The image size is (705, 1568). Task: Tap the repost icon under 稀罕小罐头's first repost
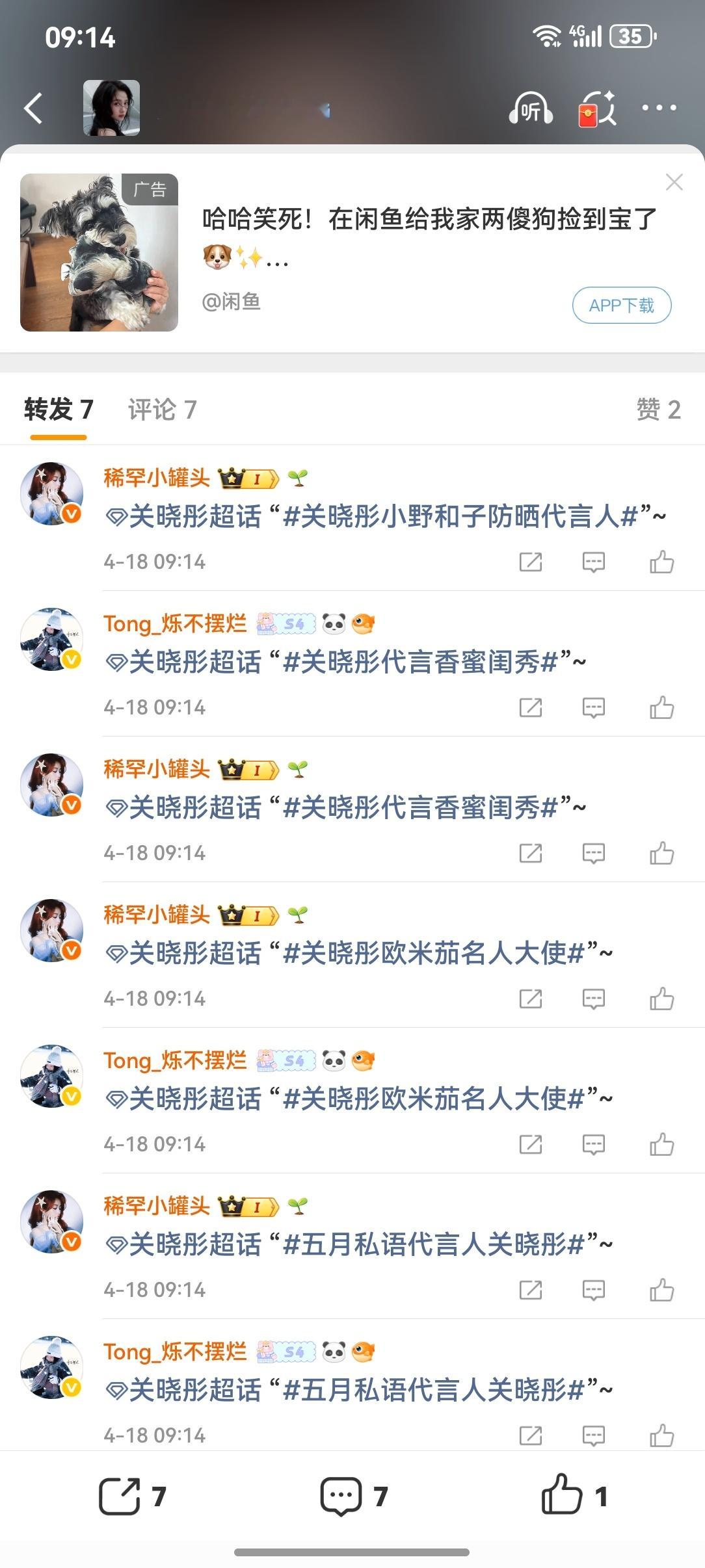coord(532,564)
